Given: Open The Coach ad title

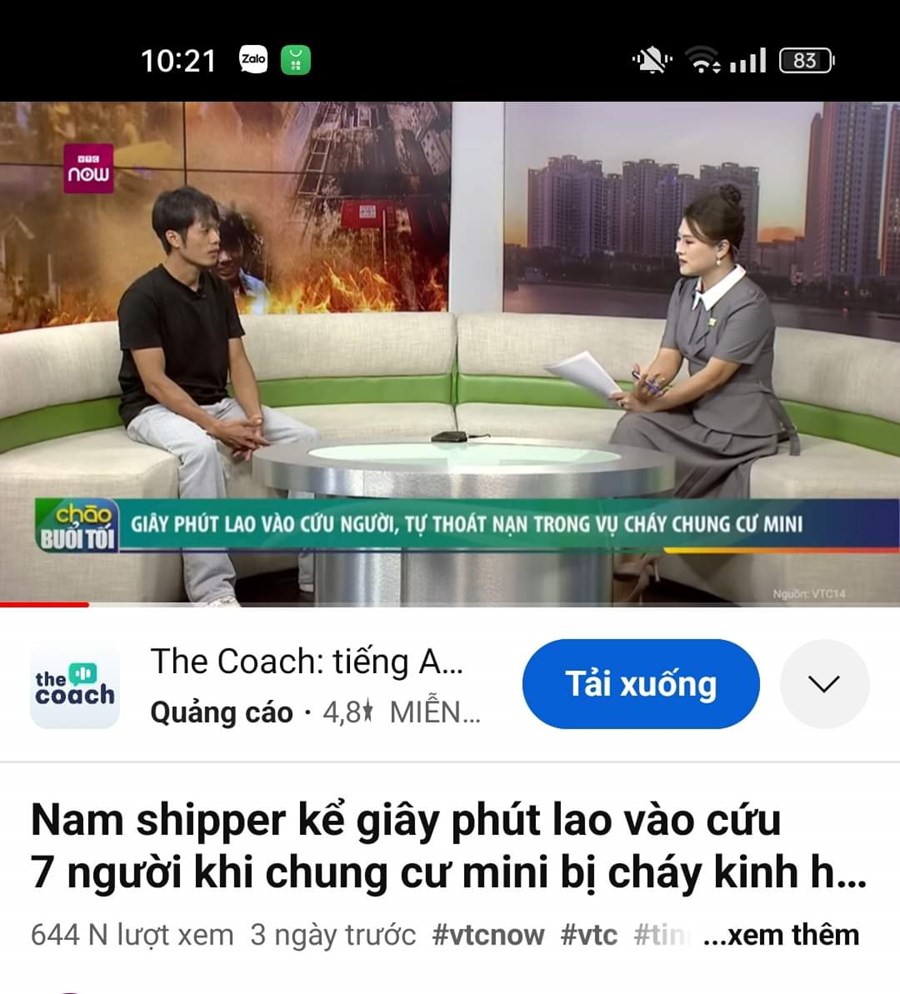Looking at the screenshot, I should 306,661.
